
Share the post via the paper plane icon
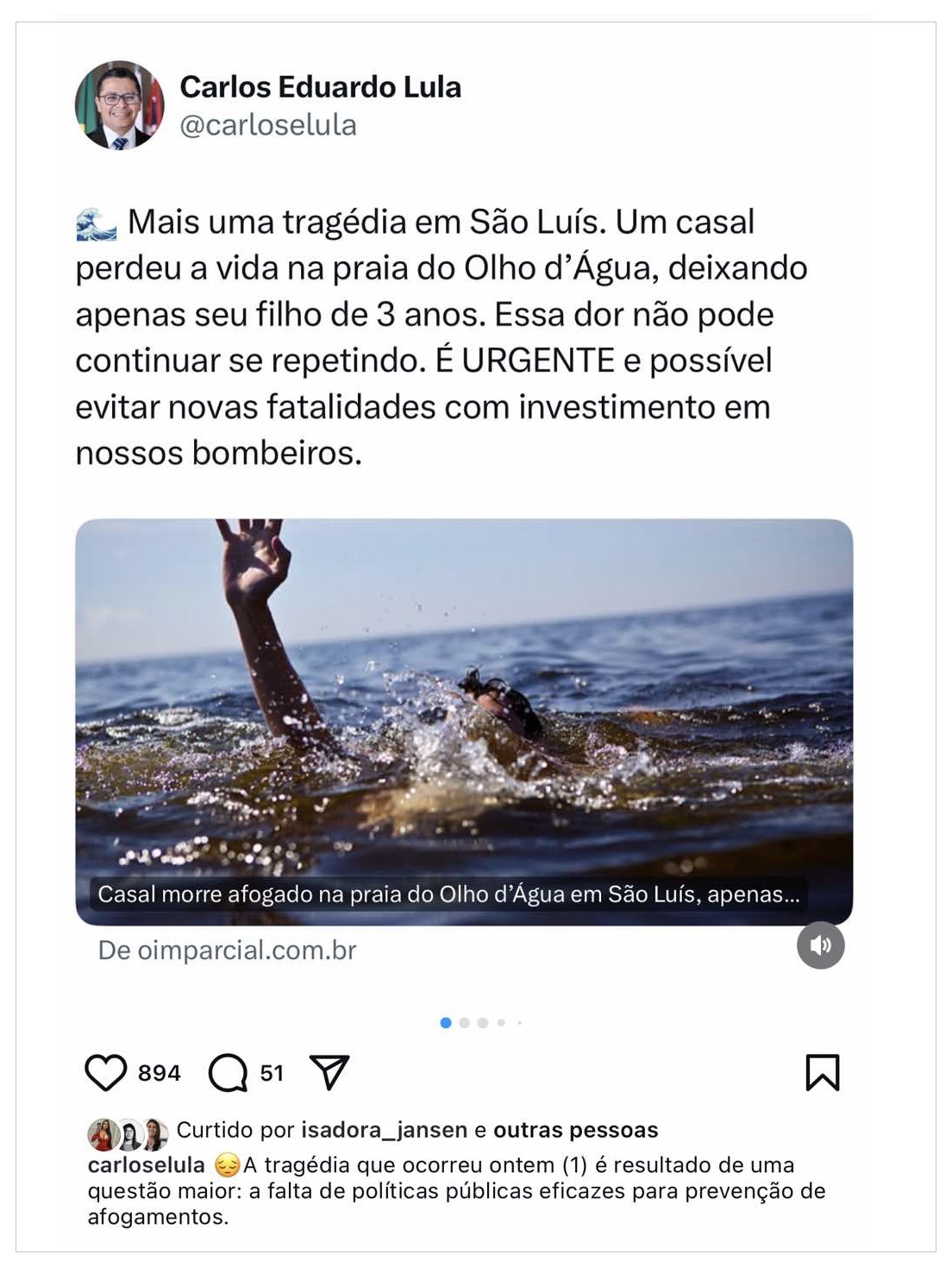point(329,1072)
